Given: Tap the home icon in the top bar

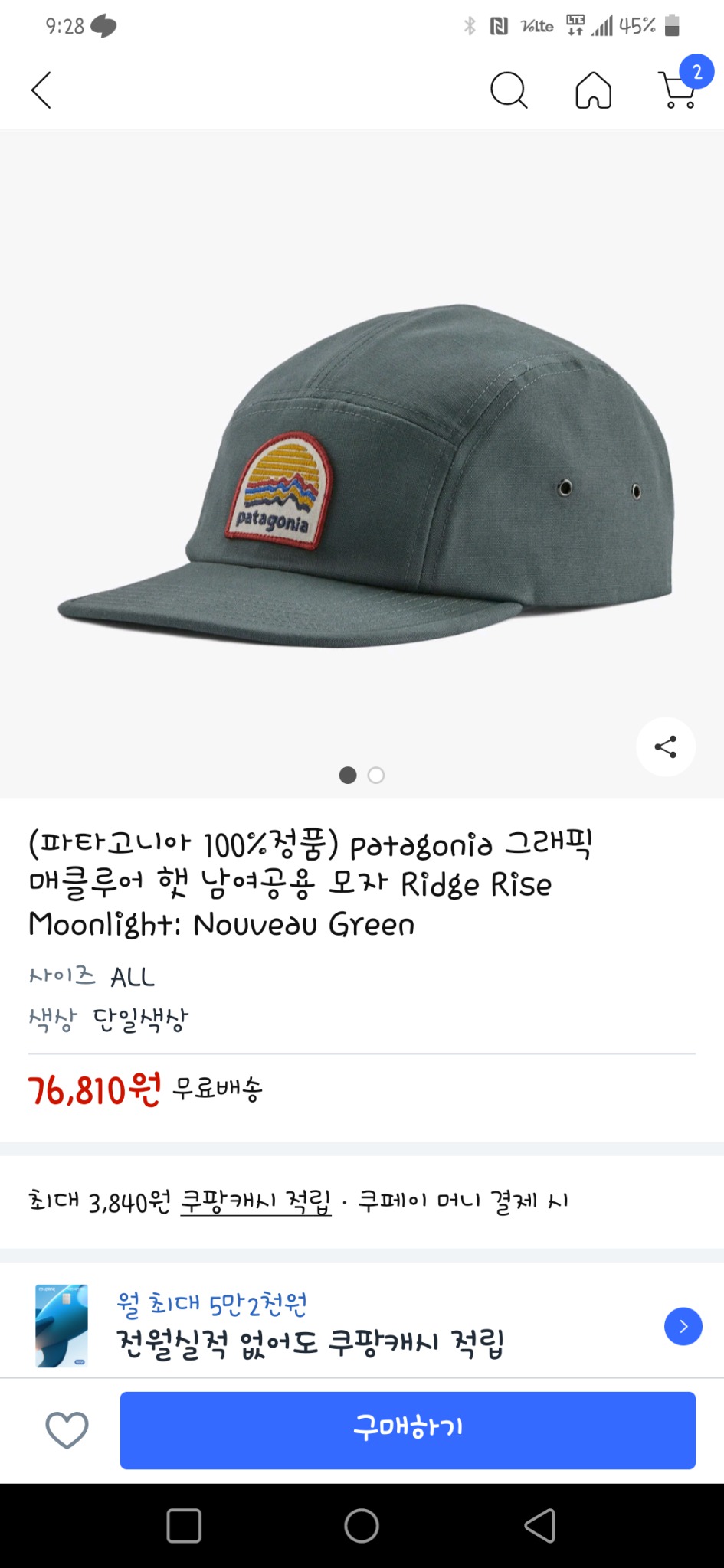Looking at the screenshot, I should tap(595, 90).
